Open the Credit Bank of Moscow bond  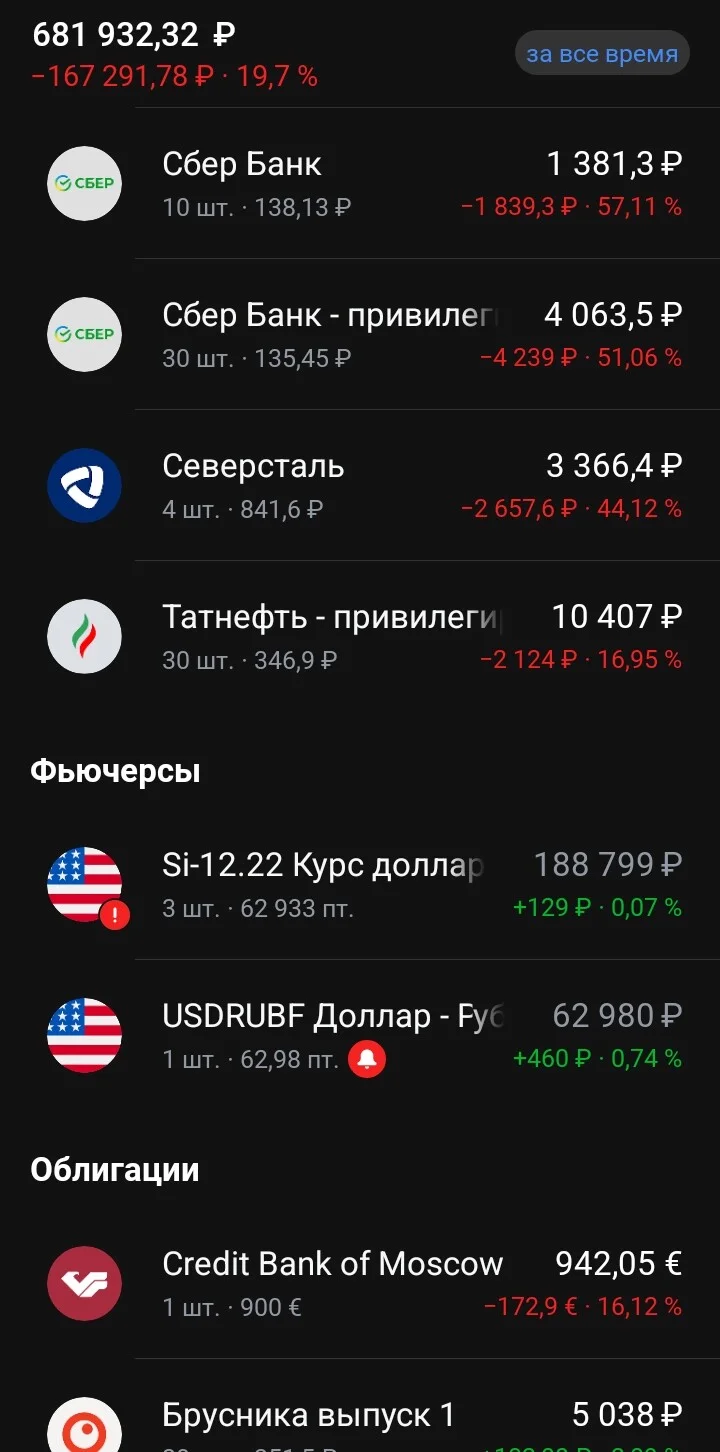pos(360,1283)
